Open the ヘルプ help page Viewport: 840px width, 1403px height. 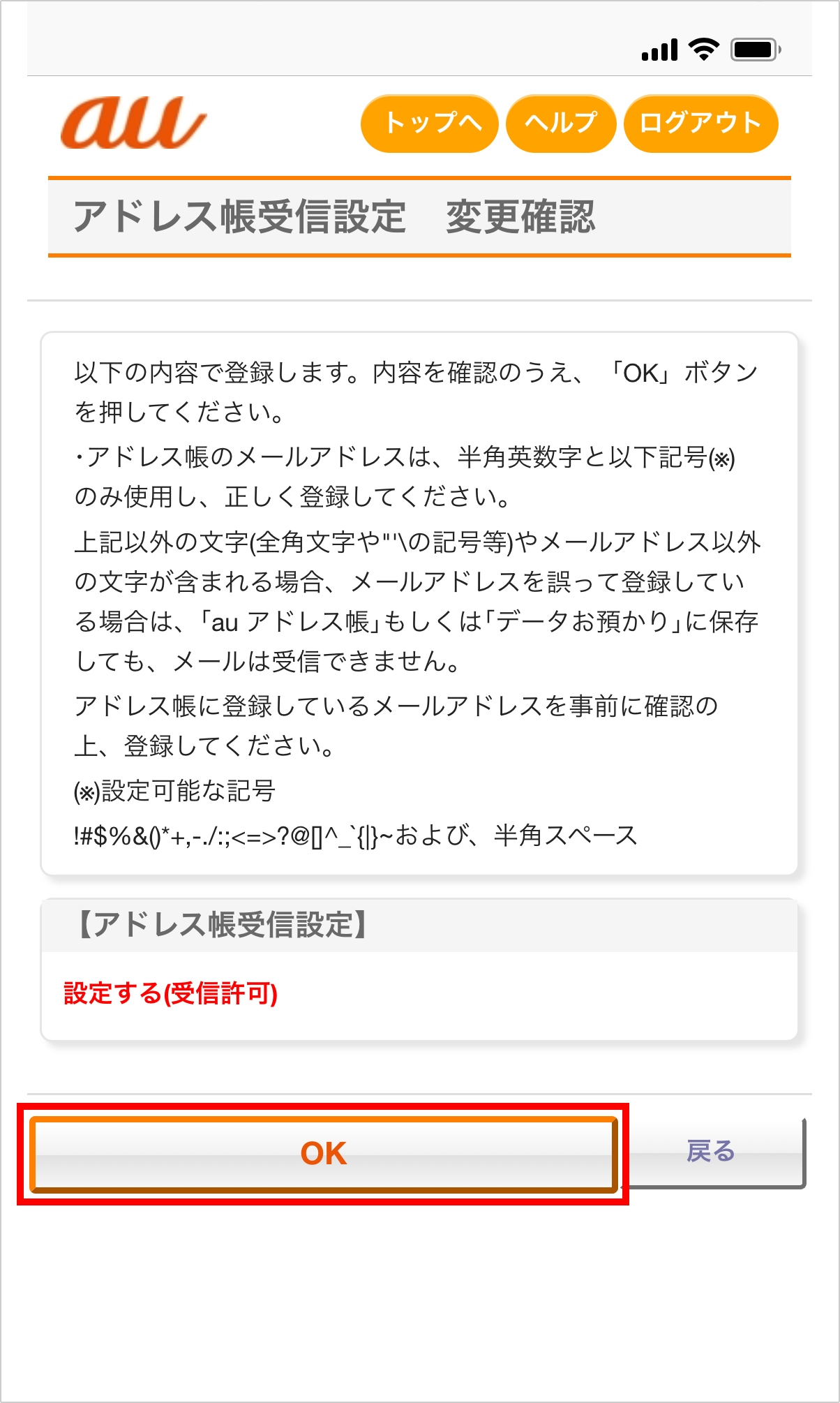(561, 124)
